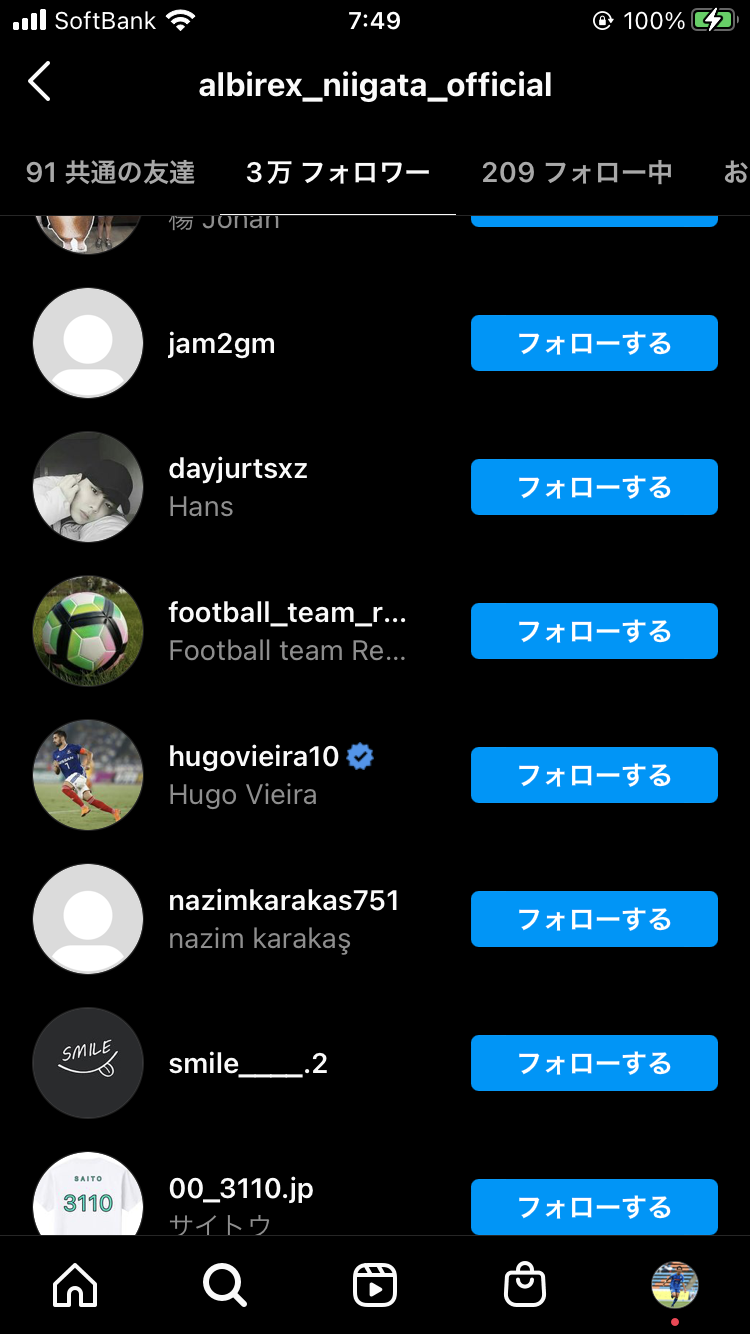Open the jam2gm profile
The height and width of the screenshot is (1334, 750).
pos(222,343)
